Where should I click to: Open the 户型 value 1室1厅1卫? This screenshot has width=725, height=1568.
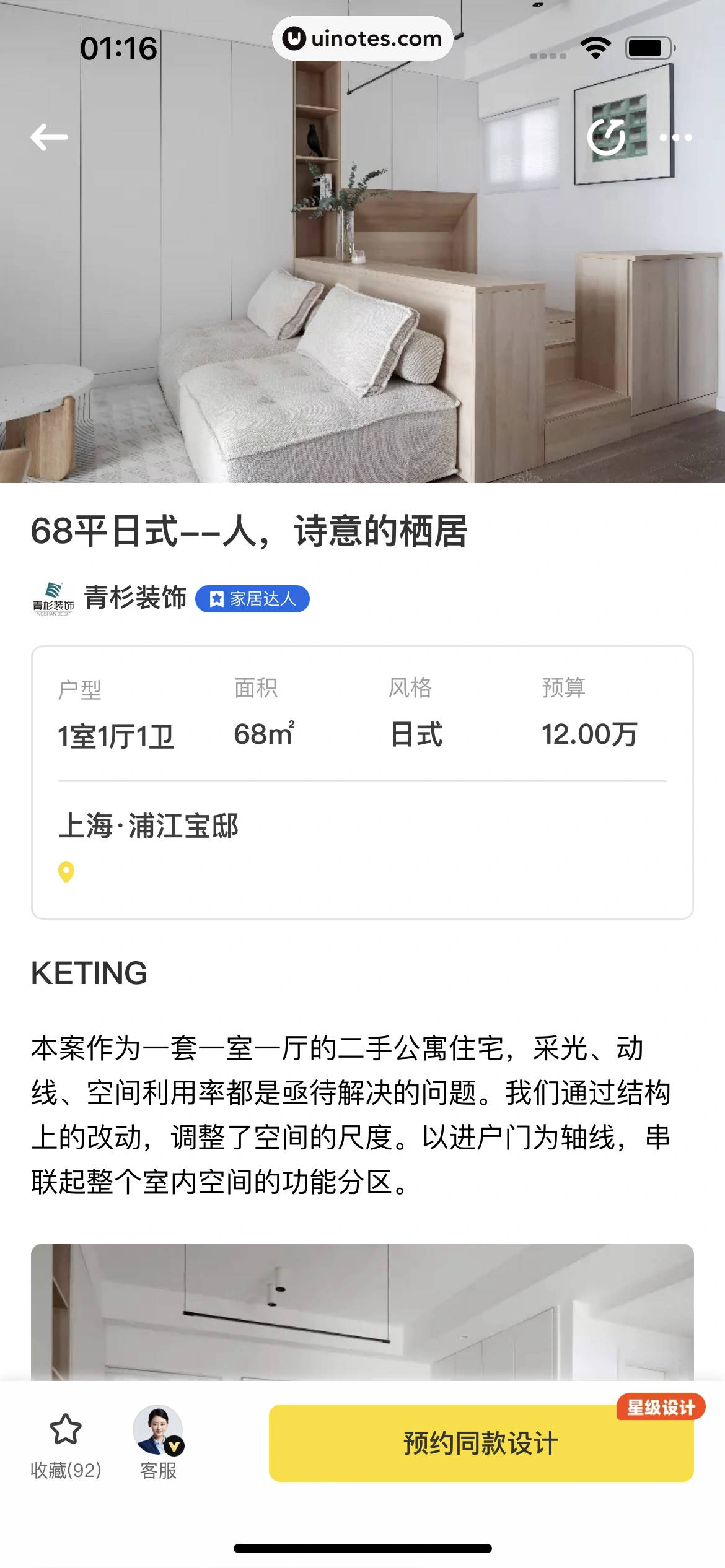[115, 736]
